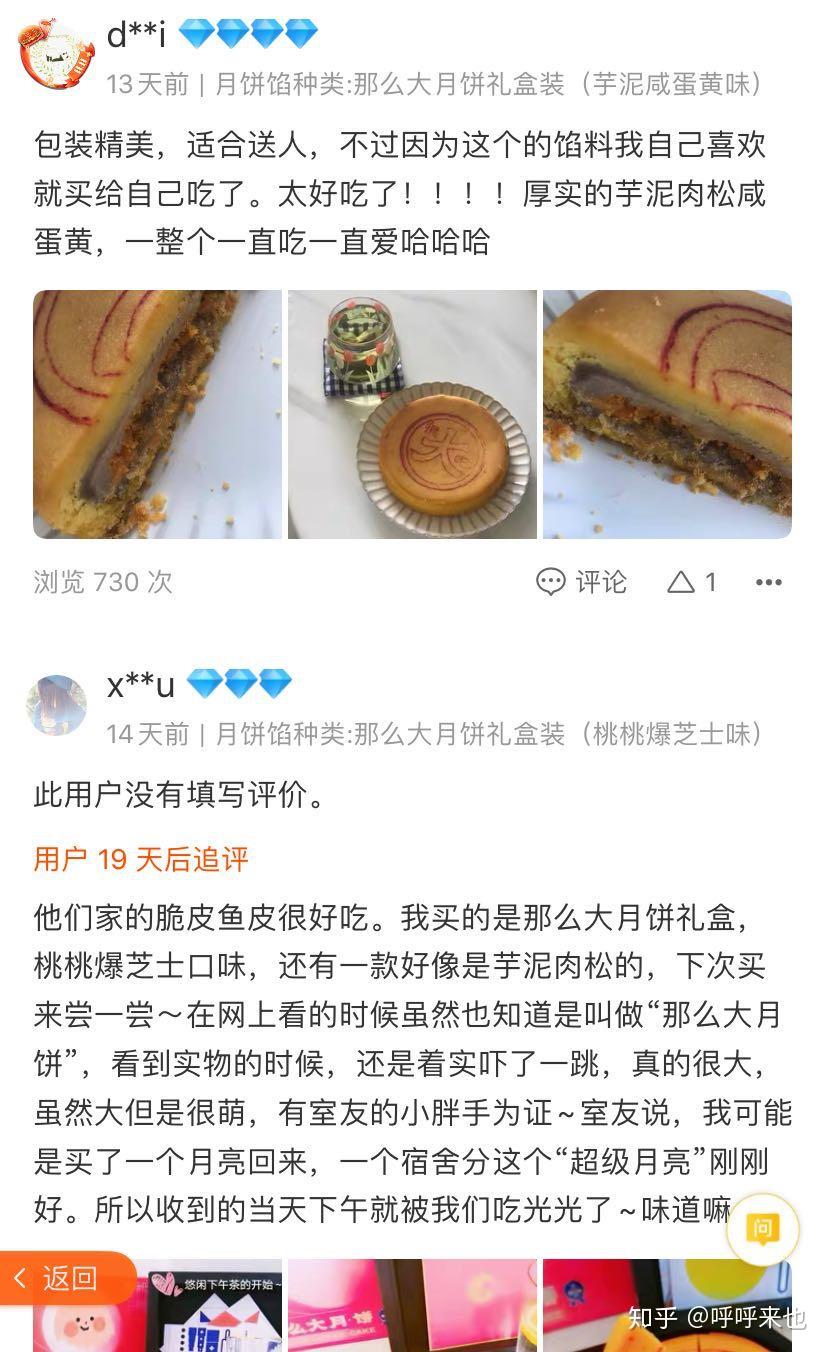Go back with the 返回 button

[62, 1278]
